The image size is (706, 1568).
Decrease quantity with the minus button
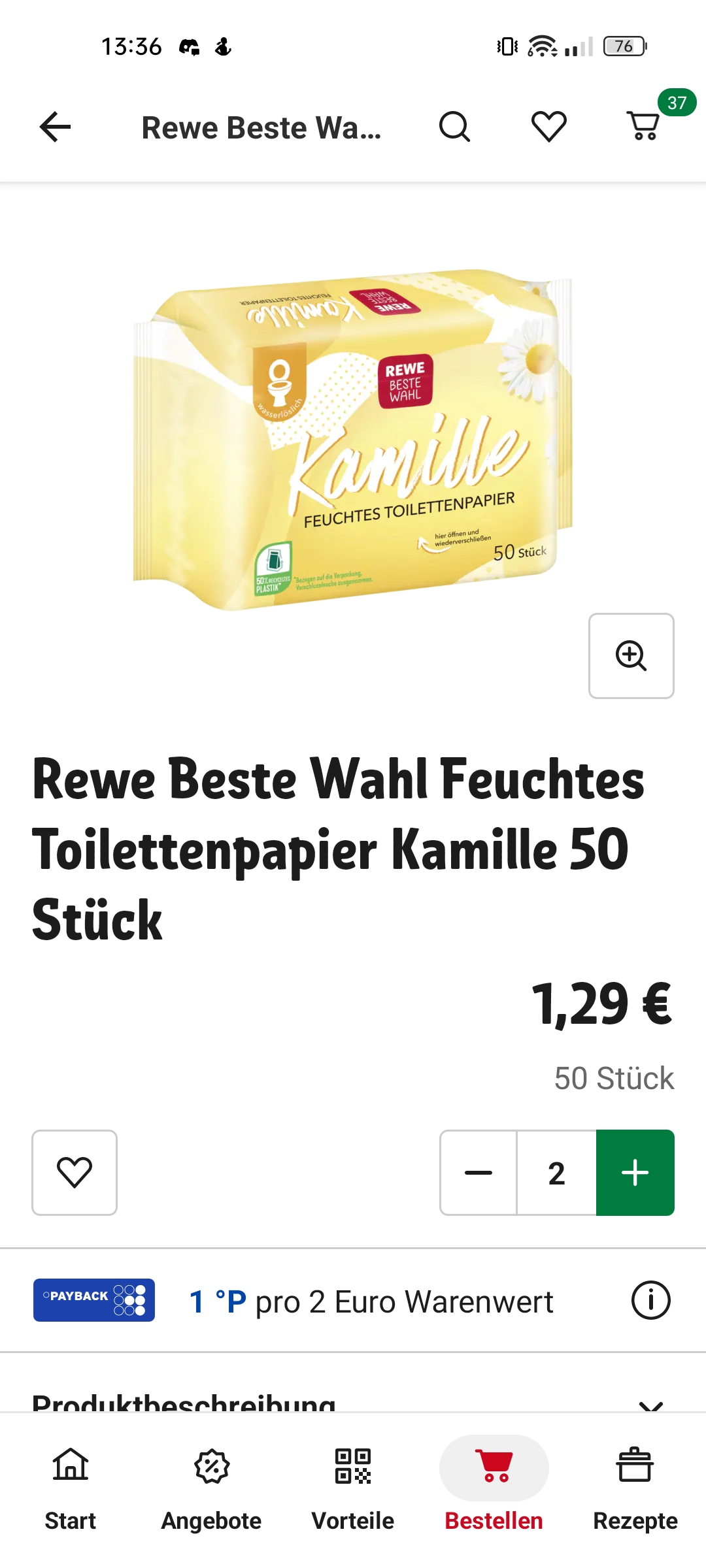(x=479, y=1173)
